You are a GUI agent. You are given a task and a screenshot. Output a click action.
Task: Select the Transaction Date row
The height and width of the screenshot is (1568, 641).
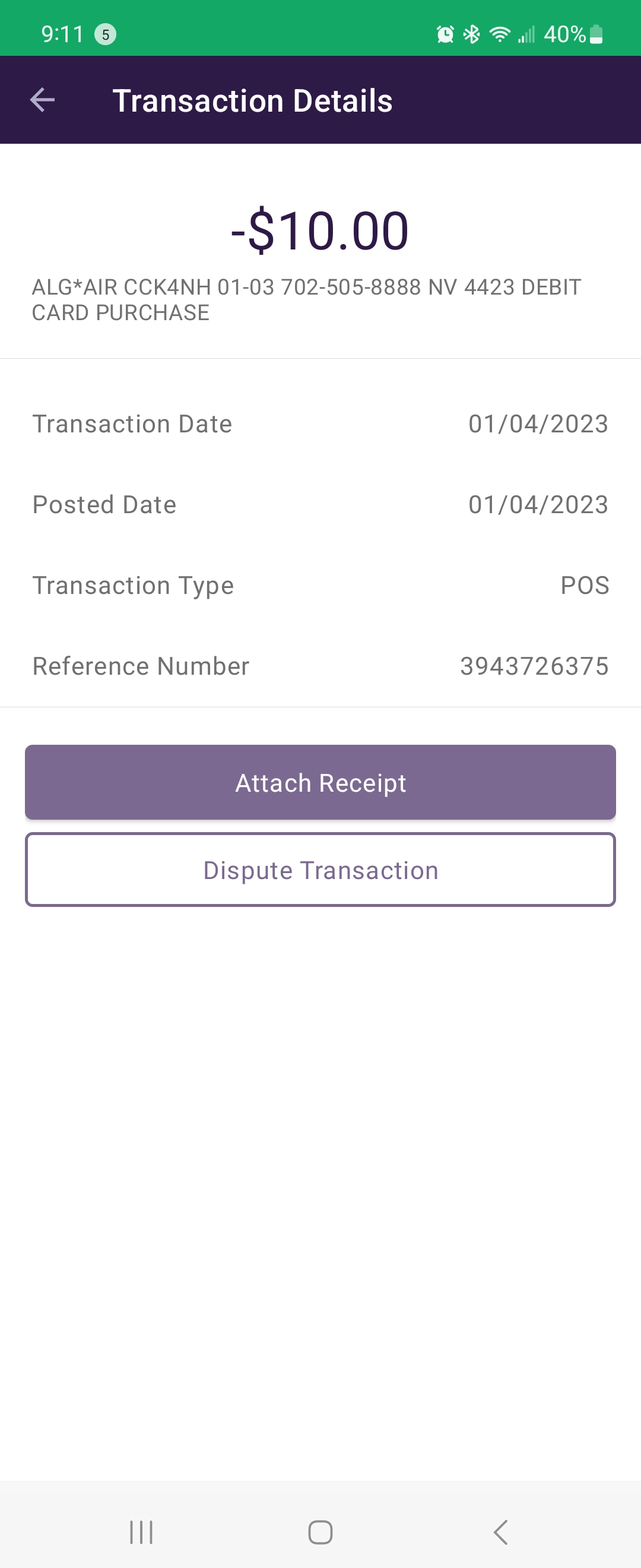pyautogui.click(x=132, y=423)
